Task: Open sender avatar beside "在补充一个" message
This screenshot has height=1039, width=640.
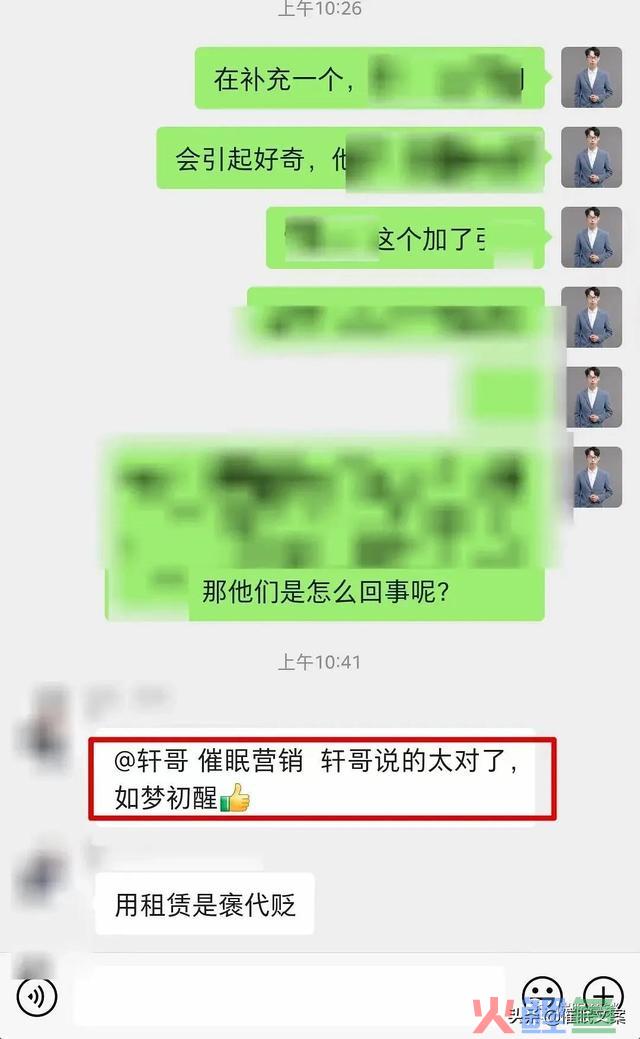Action: 592,78
